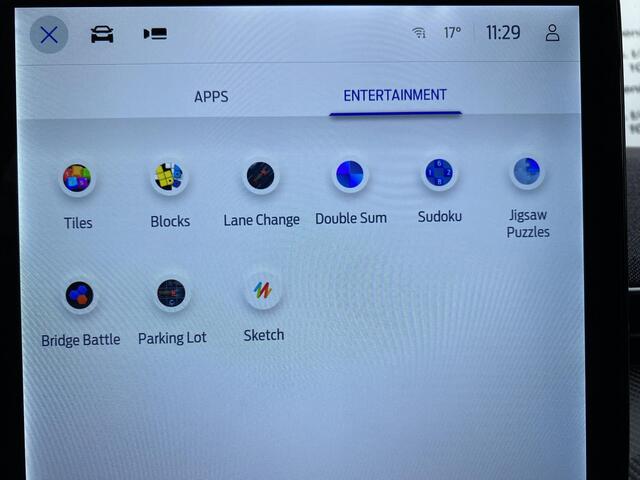This screenshot has width=640, height=480.
Task: Open the camera view icon
Action: [x=155, y=34]
